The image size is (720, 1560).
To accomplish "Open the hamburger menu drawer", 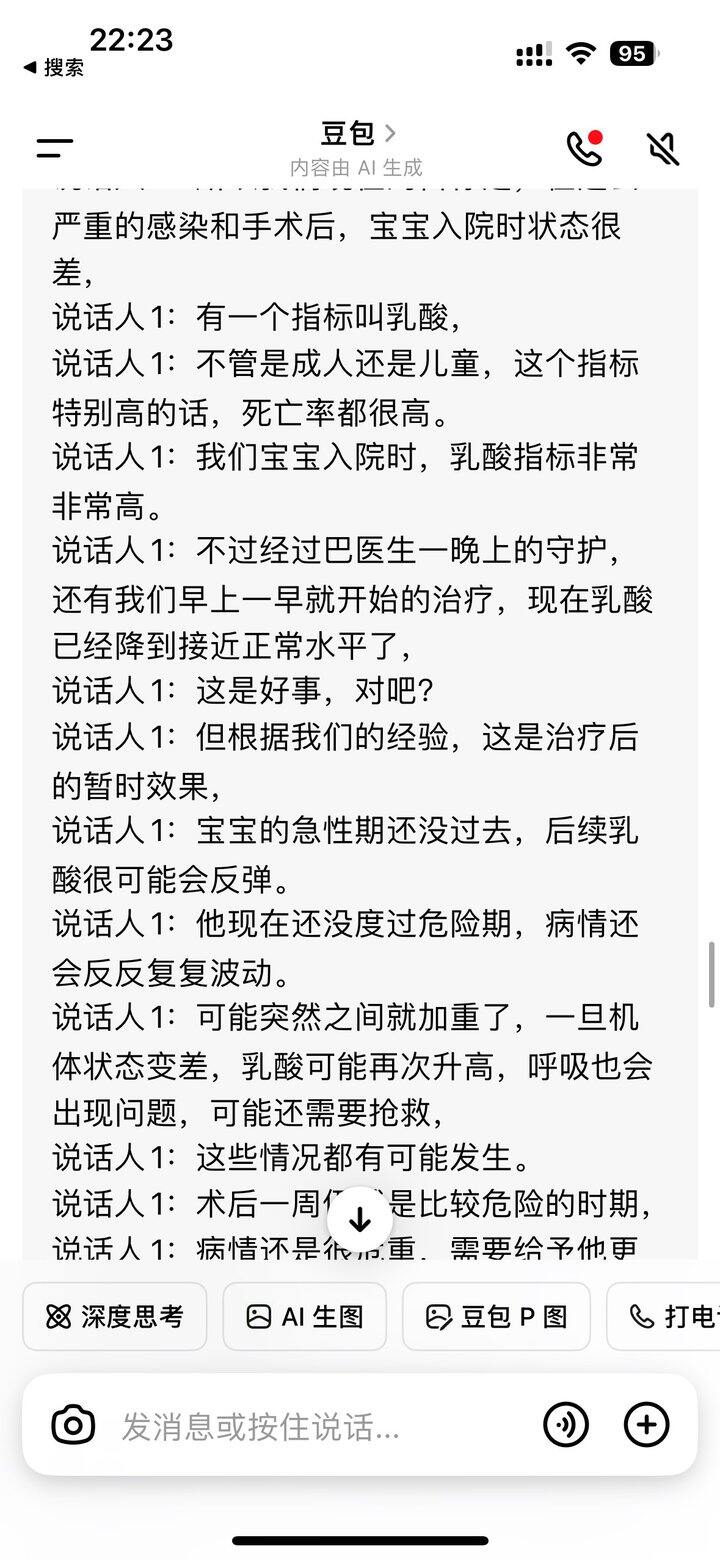I will pyautogui.click(x=55, y=149).
